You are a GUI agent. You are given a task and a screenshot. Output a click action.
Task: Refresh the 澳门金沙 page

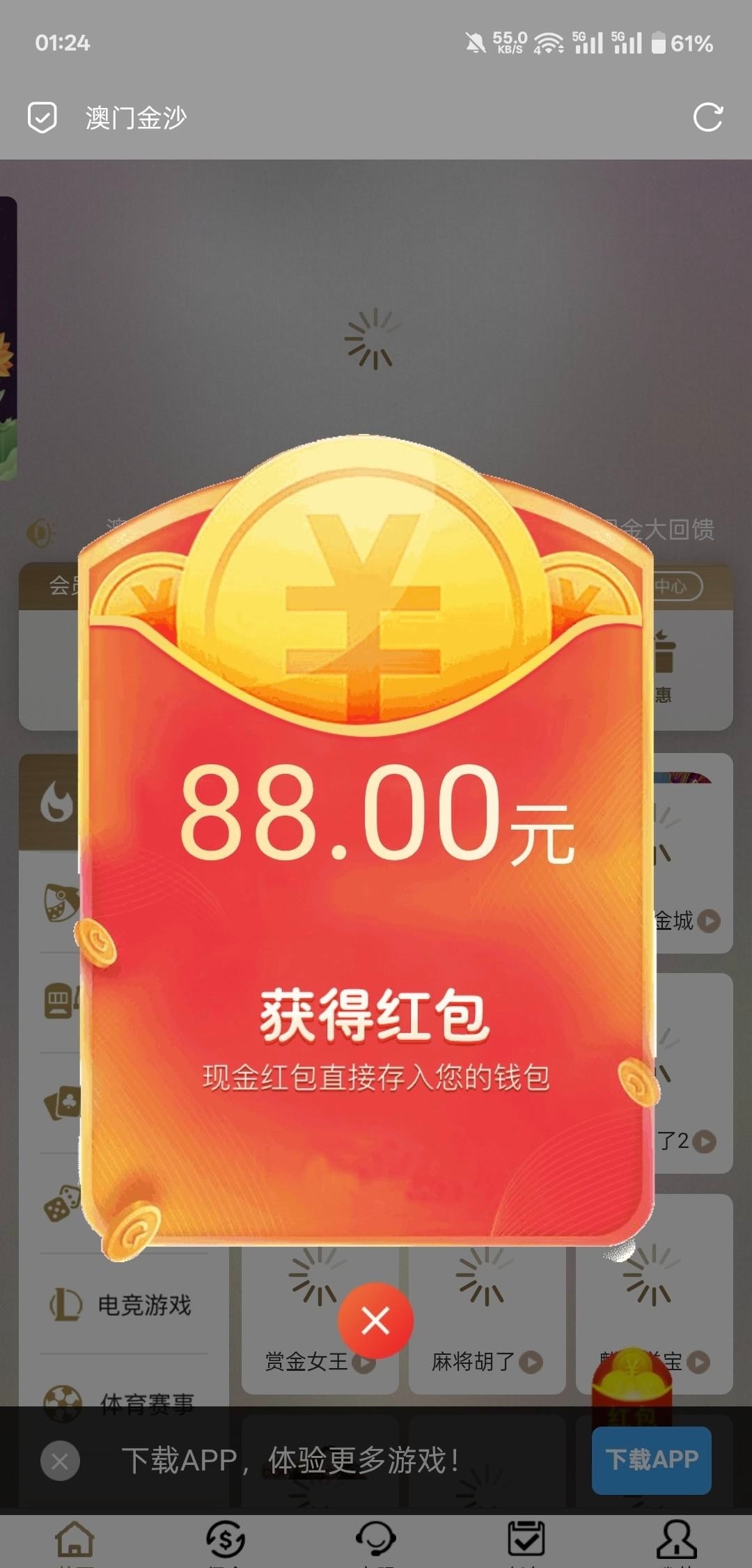pos(707,117)
